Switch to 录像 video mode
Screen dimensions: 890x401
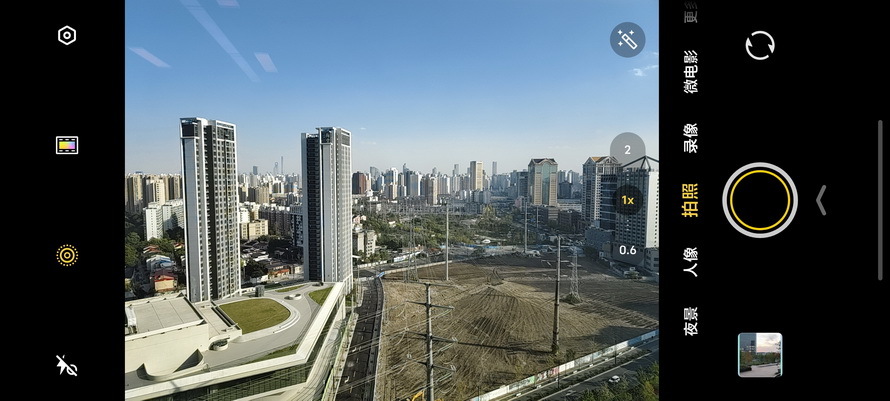[690, 138]
